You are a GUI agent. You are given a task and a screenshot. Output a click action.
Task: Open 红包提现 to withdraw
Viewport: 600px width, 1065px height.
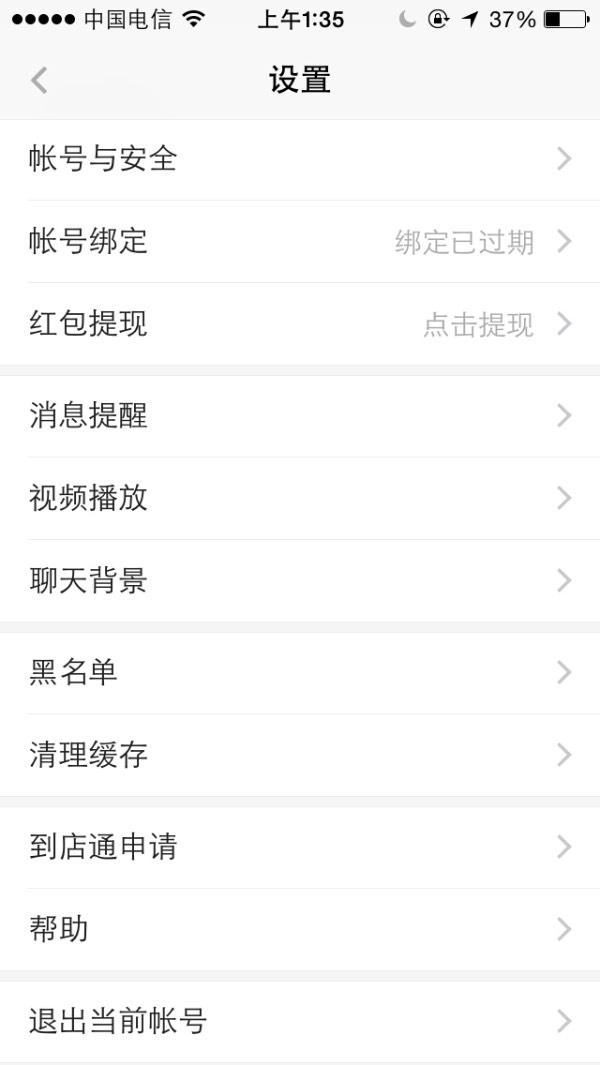point(300,324)
